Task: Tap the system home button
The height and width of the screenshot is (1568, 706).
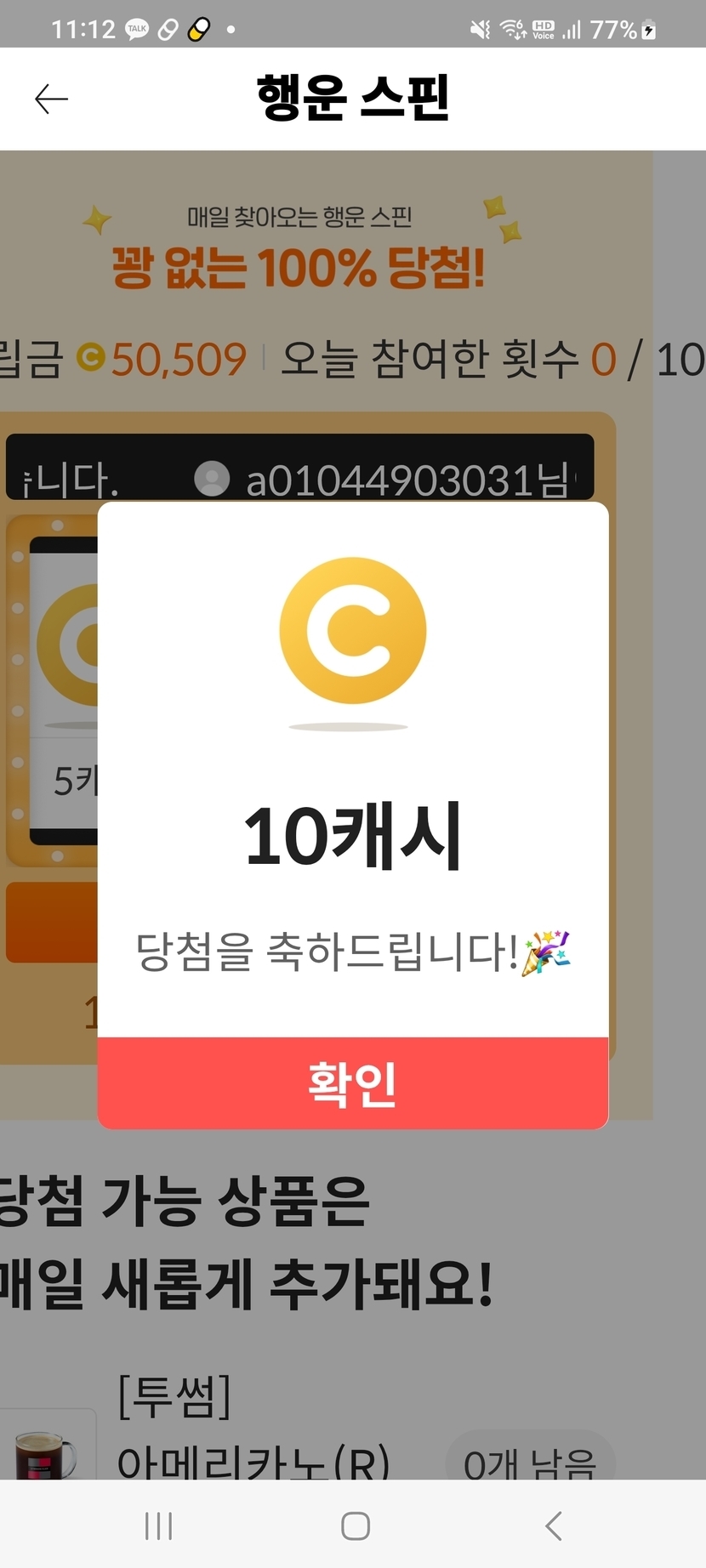Action: point(355,1525)
